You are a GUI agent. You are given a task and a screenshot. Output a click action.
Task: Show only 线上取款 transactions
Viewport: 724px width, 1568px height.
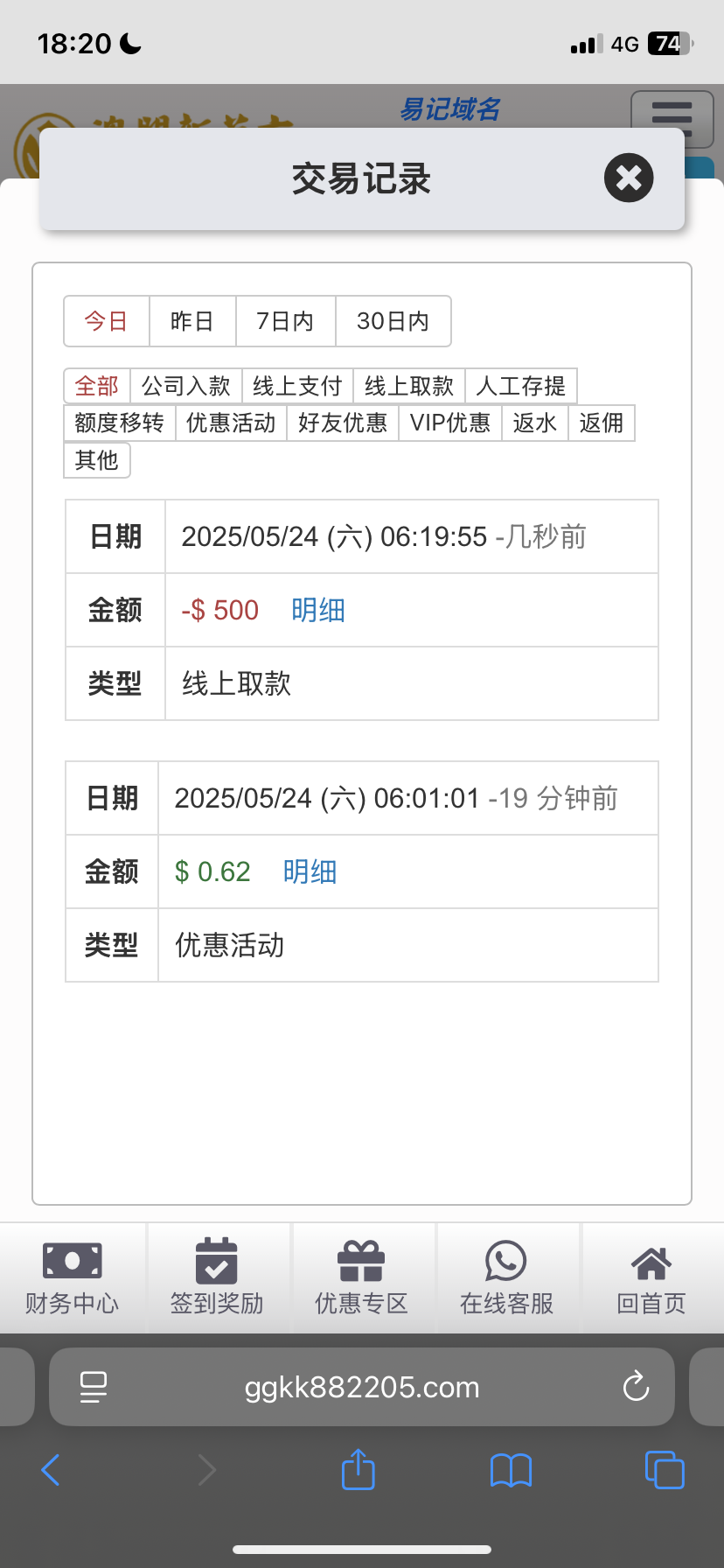409,386
